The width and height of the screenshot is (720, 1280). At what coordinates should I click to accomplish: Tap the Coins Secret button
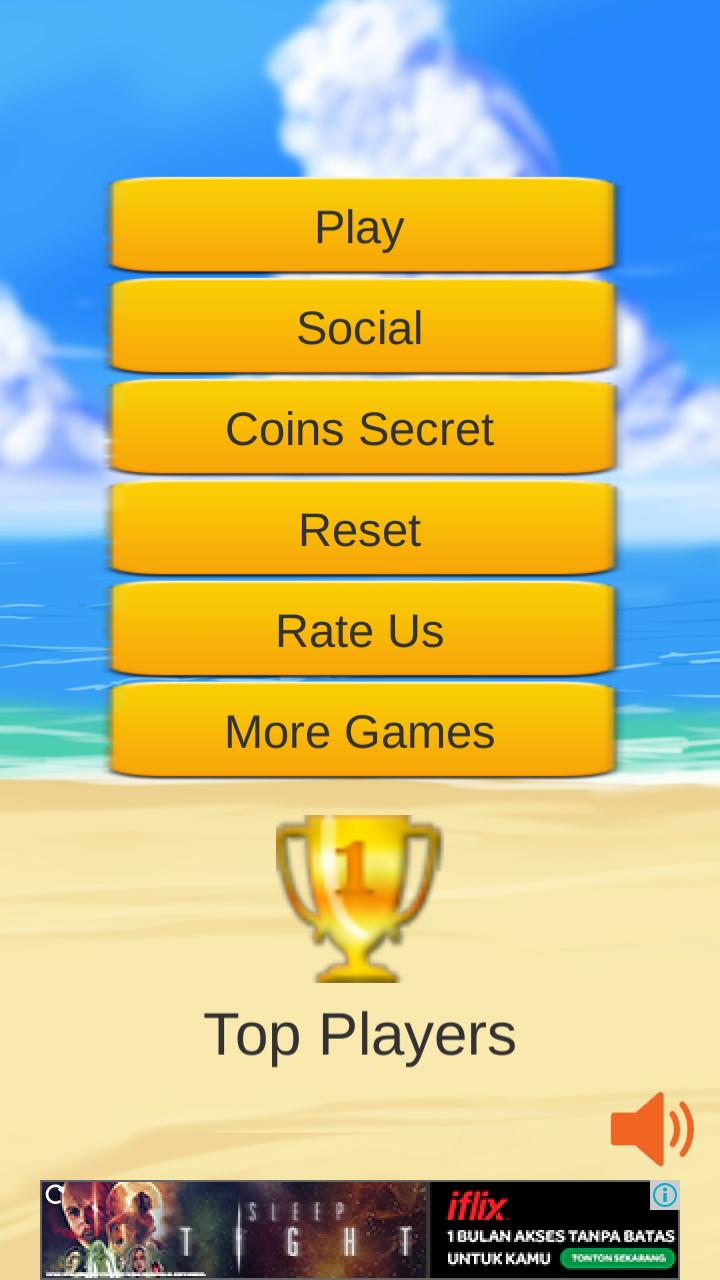(x=360, y=428)
